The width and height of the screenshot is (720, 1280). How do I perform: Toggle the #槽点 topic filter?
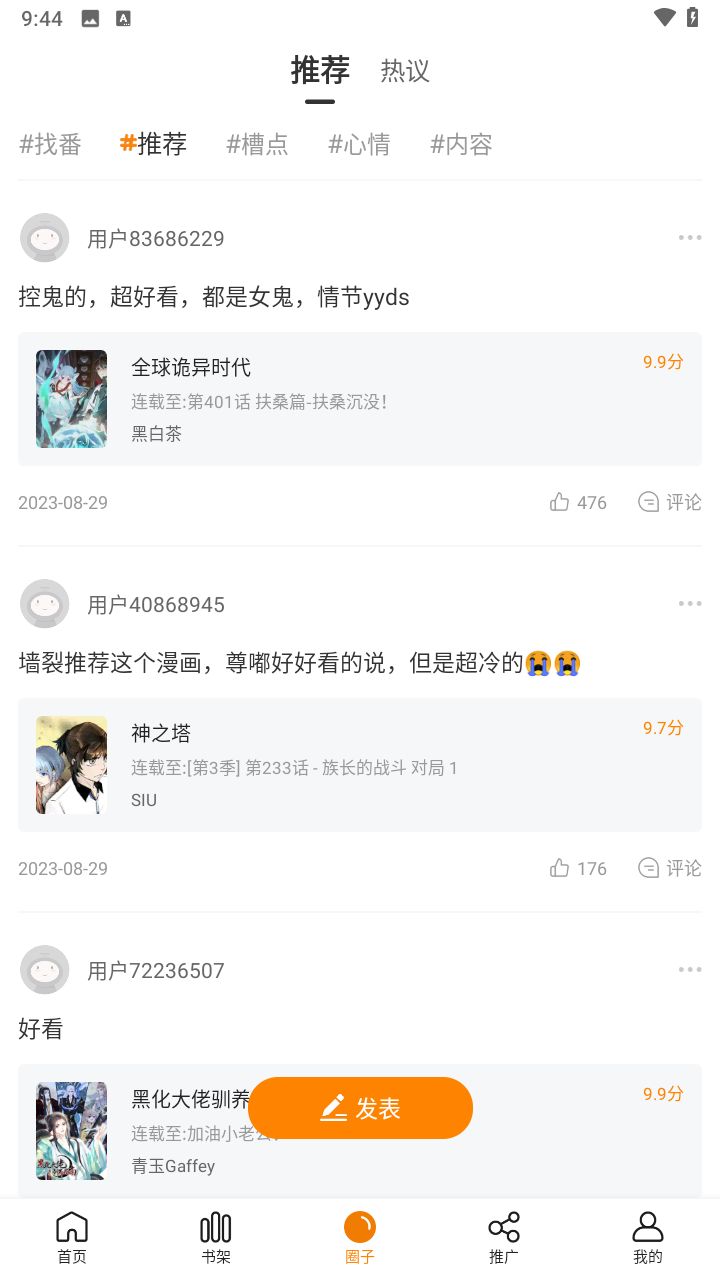click(256, 144)
